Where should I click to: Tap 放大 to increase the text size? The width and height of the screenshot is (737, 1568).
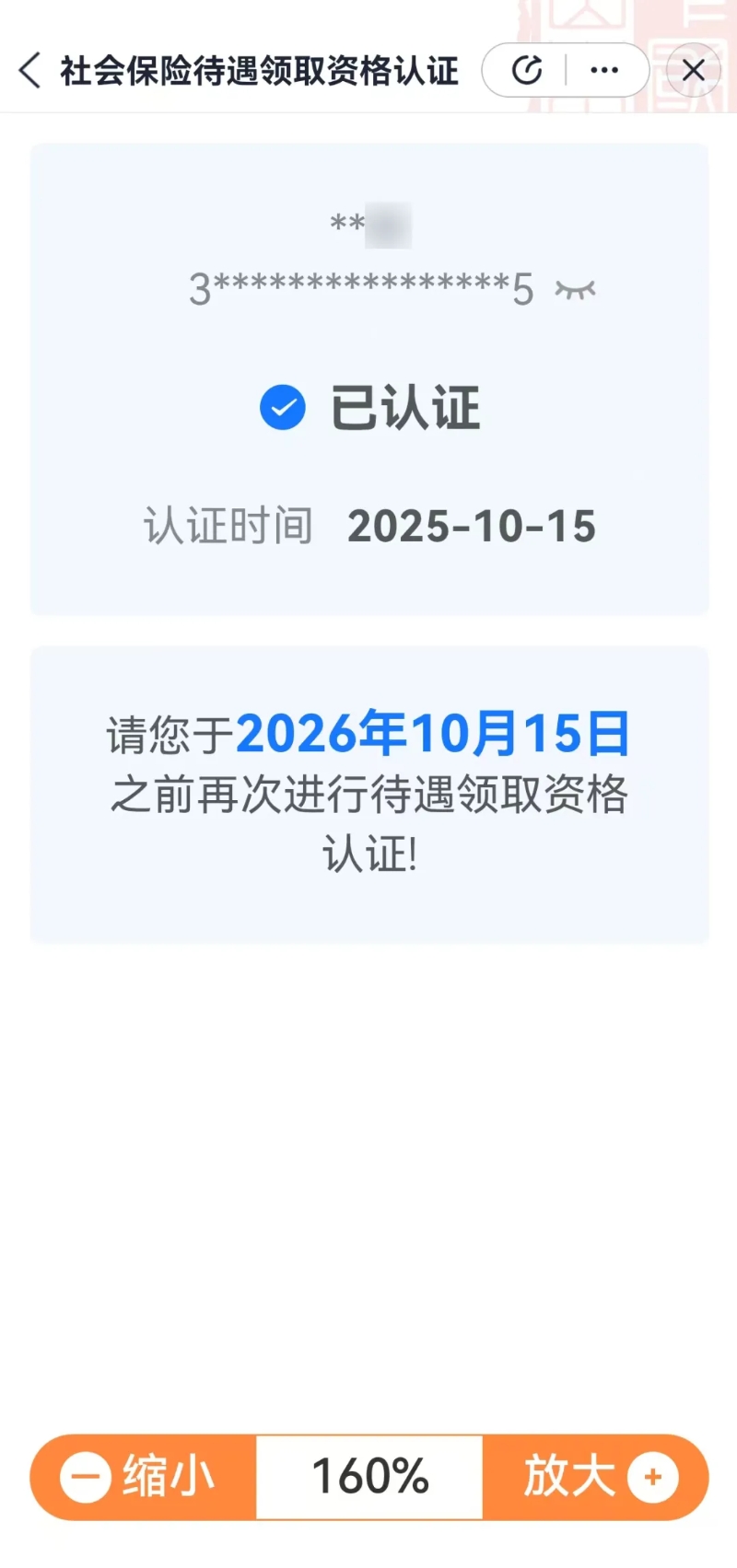[597, 1477]
